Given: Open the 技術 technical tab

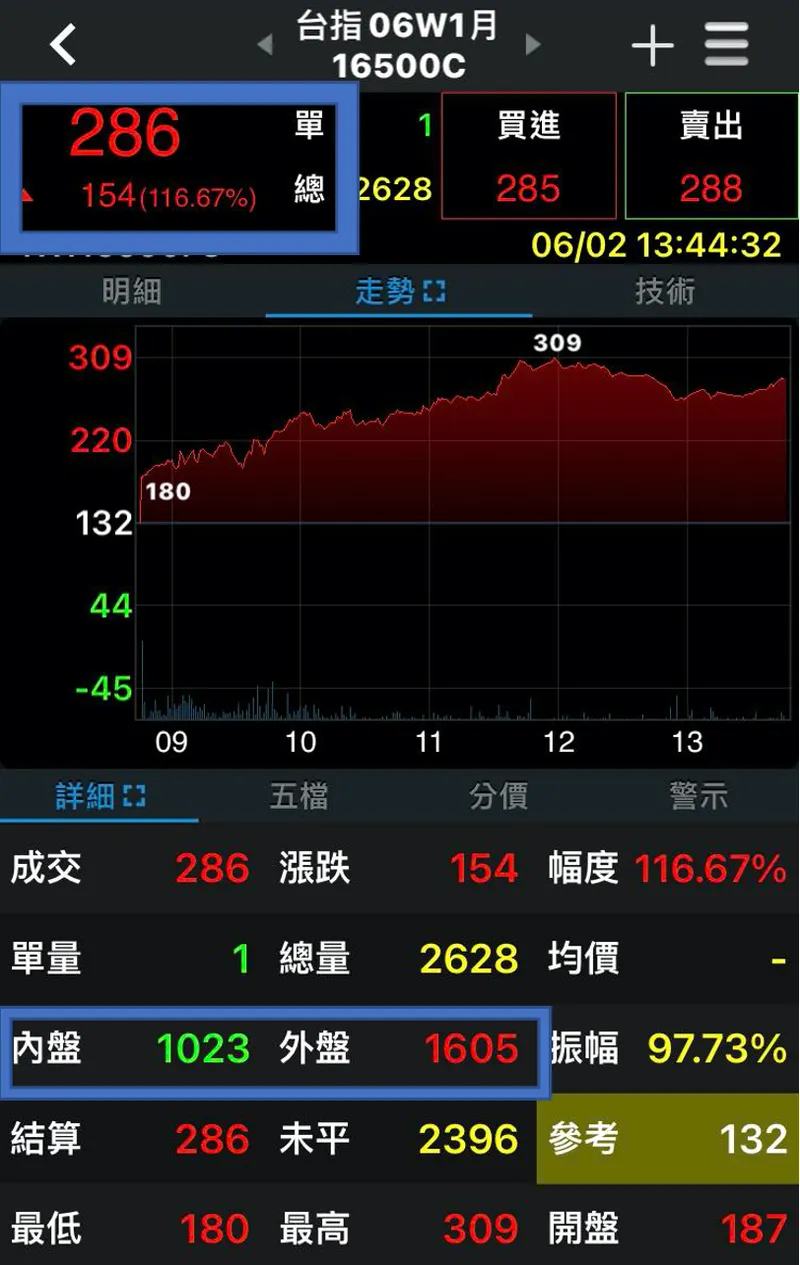Looking at the screenshot, I should click(665, 292).
